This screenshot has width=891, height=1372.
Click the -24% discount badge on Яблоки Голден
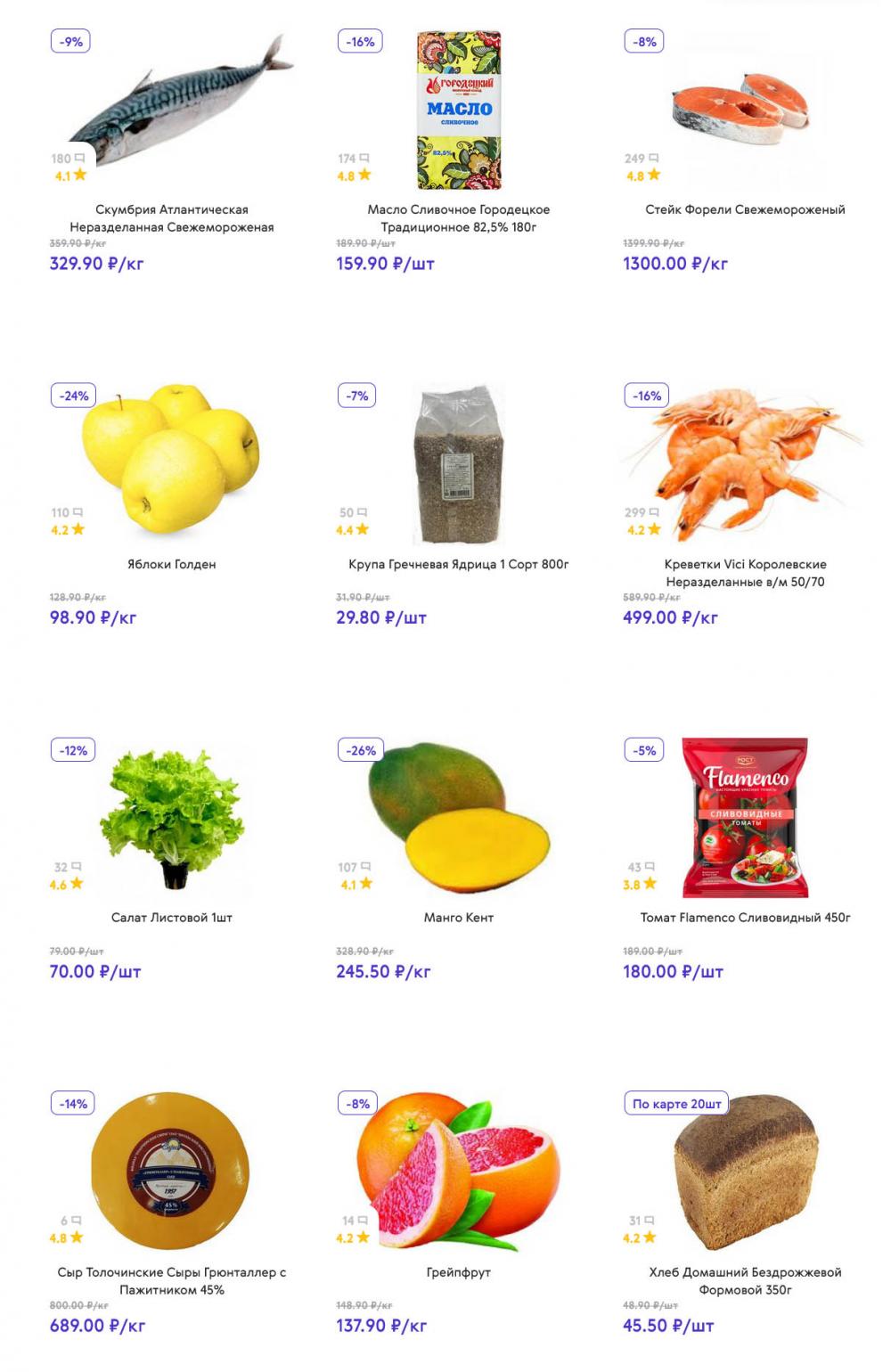click(x=72, y=396)
